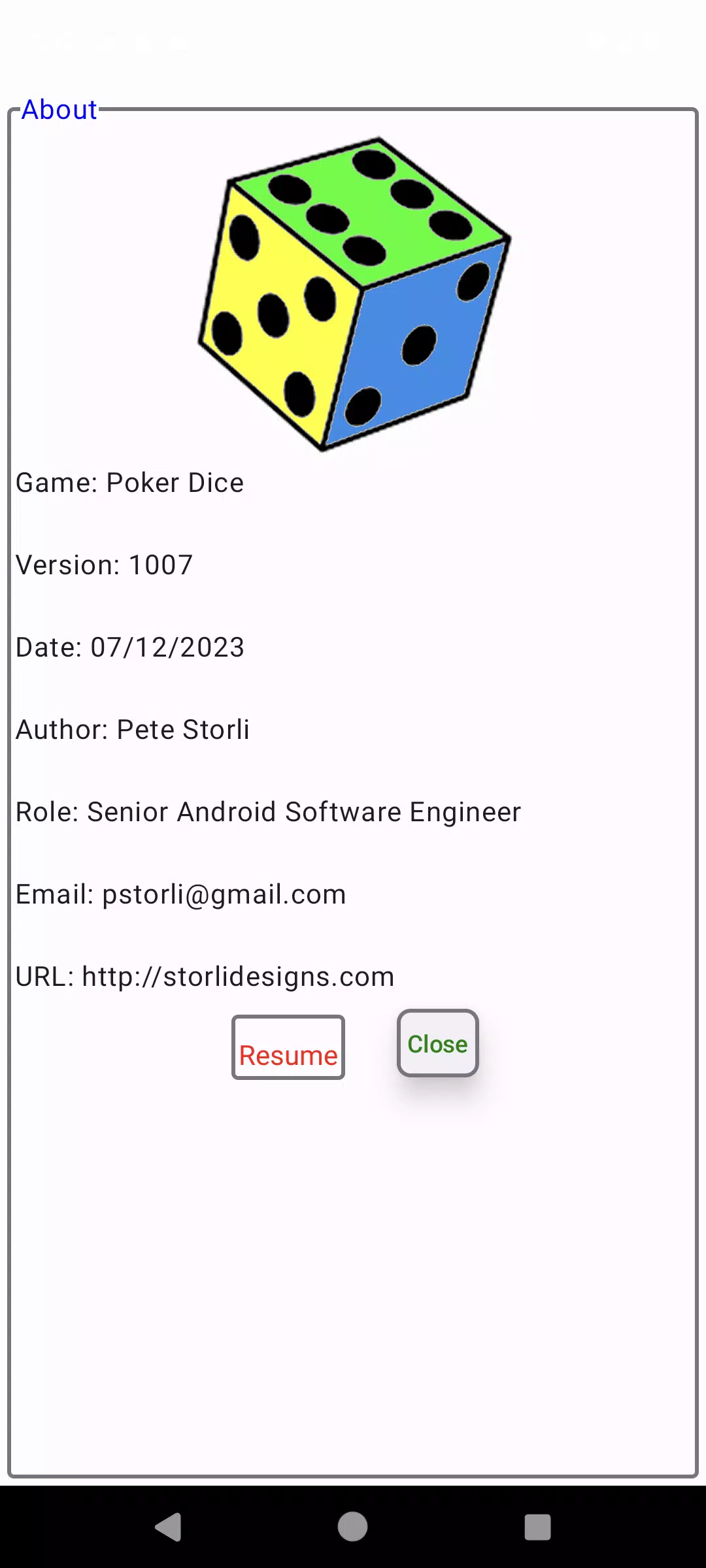The height and width of the screenshot is (1568, 706).
Task: Open the author's Resume
Action: [x=288, y=1047]
